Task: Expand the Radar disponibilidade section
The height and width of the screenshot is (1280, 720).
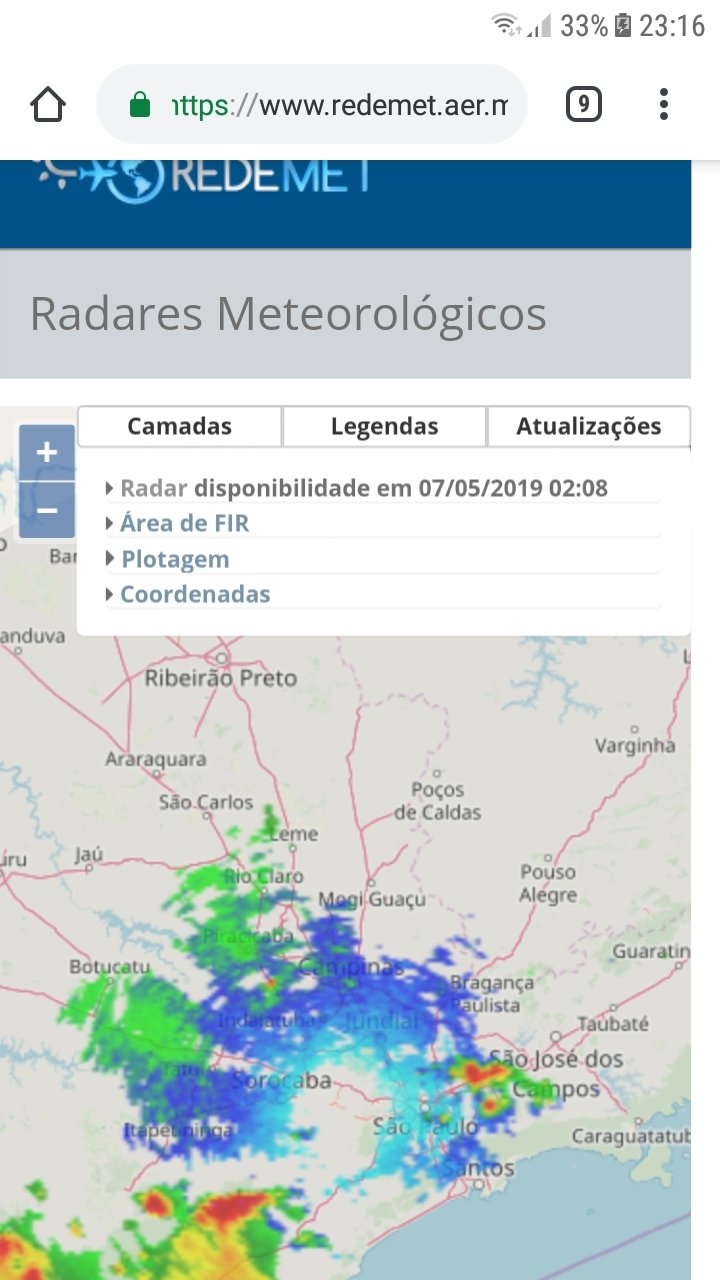Action: 362,488
